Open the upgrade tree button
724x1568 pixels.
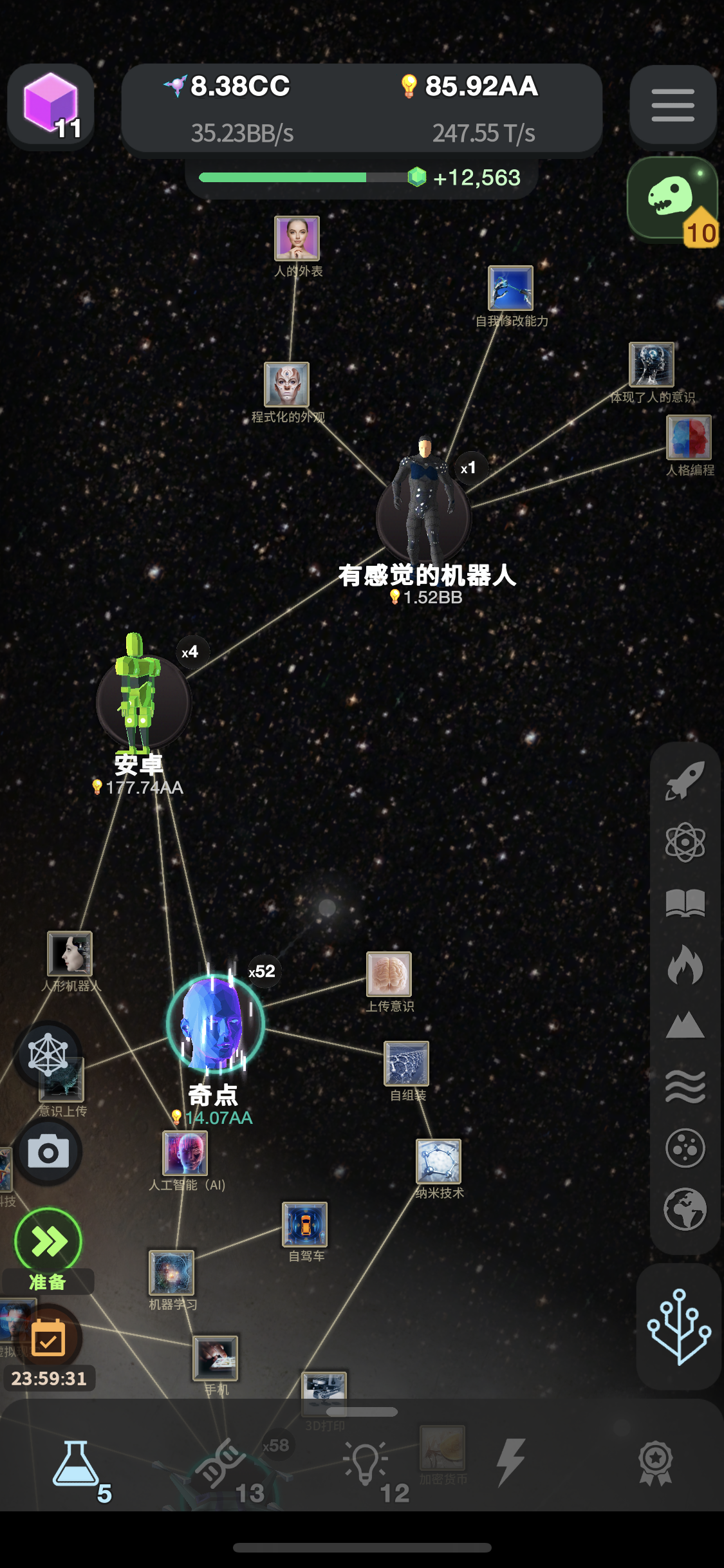[x=678, y=1326]
